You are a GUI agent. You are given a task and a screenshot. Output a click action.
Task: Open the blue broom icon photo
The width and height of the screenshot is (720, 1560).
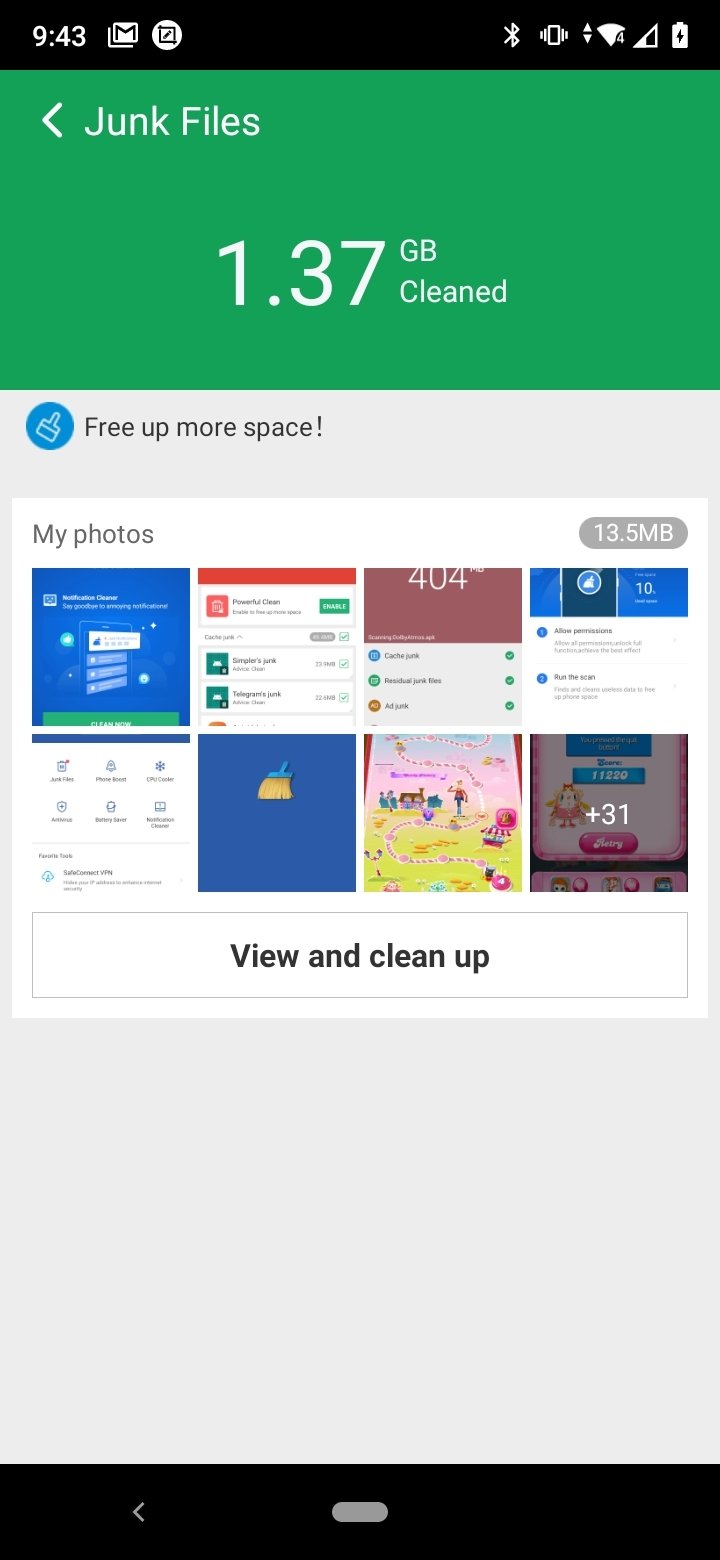[277, 813]
